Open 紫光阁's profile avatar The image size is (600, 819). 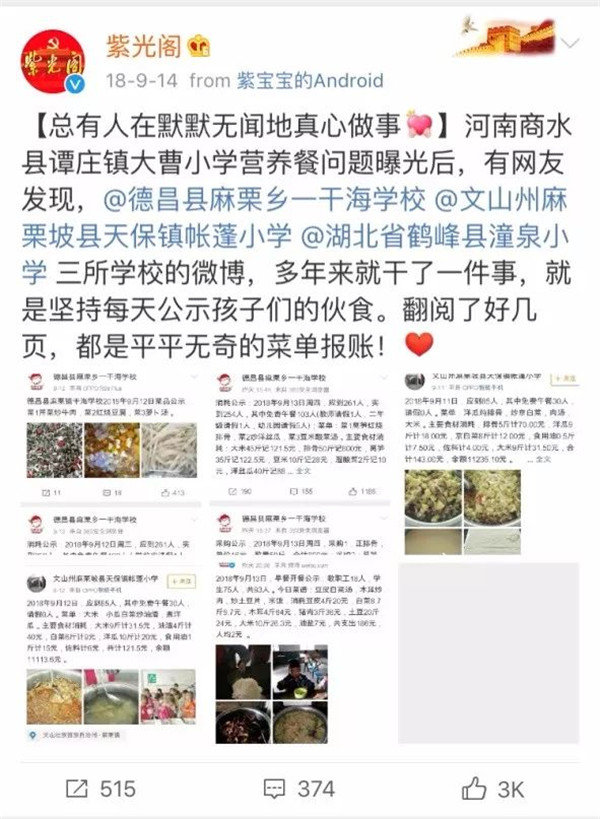(x=50, y=60)
